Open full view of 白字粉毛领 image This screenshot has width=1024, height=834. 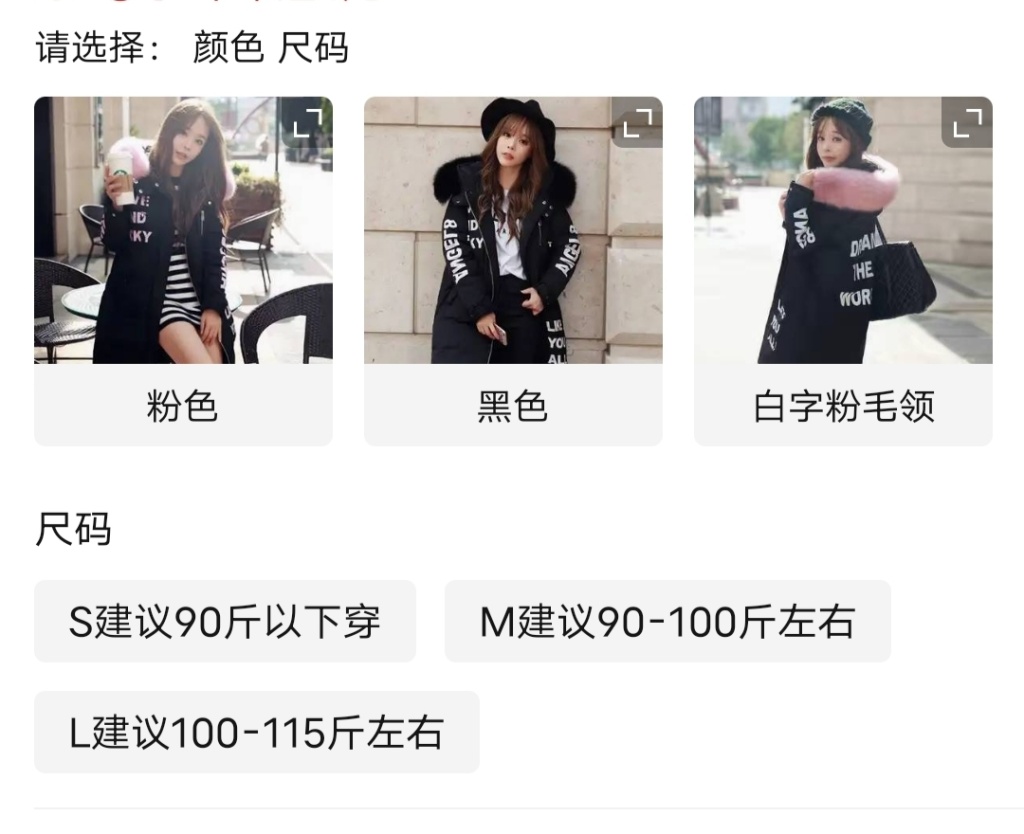[x=967, y=123]
